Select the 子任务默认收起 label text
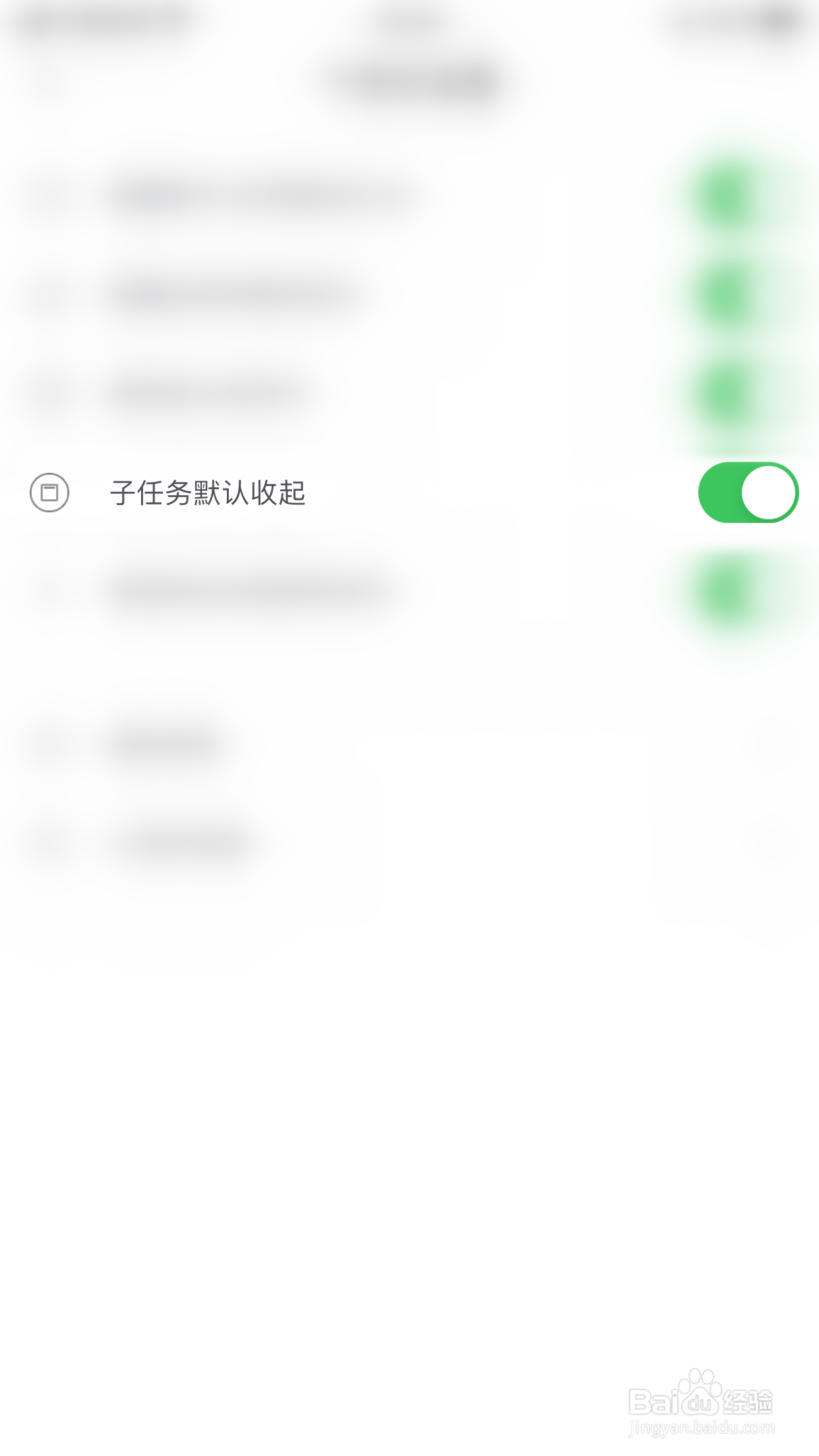 click(210, 491)
